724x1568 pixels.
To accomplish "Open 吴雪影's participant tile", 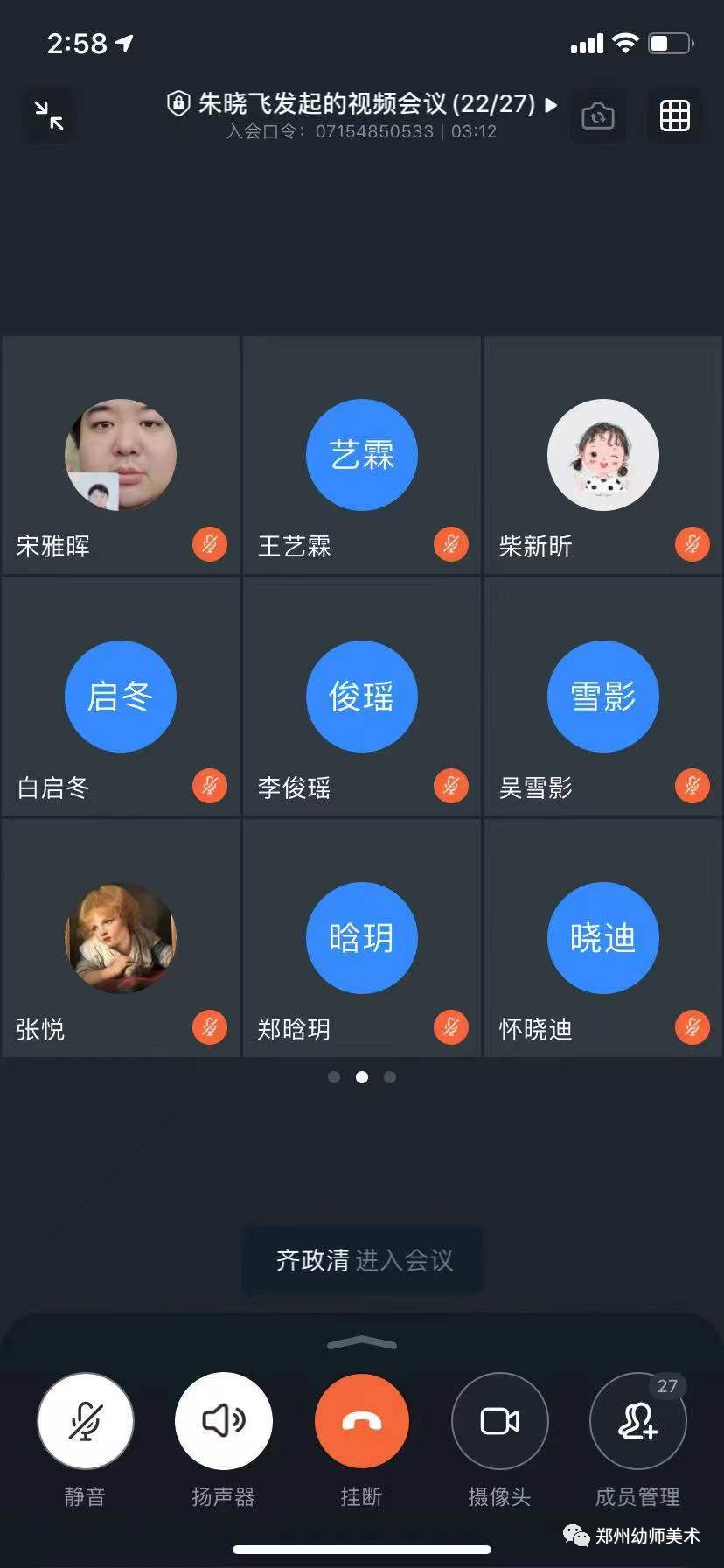I will coord(603,696).
